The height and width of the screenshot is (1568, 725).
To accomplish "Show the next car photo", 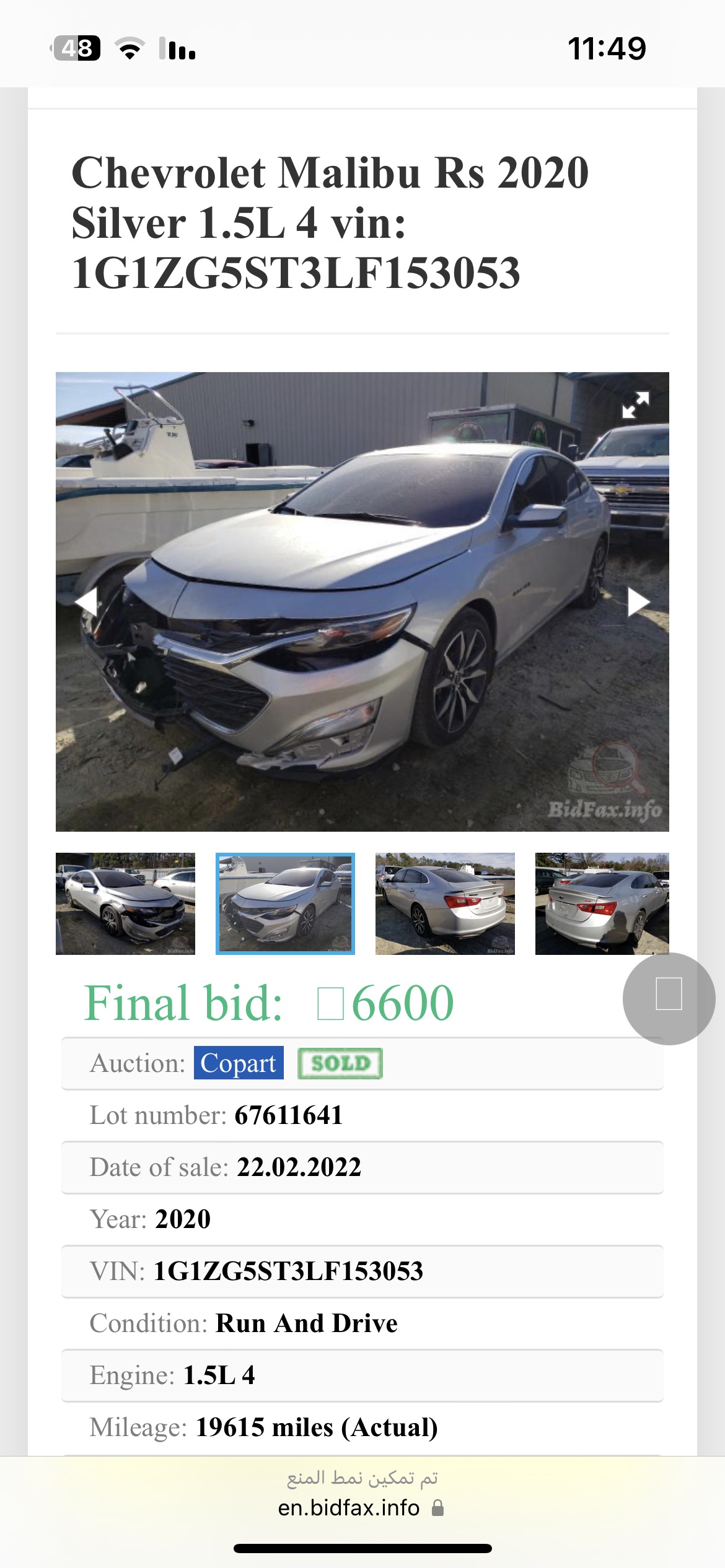I will pyautogui.click(x=638, y=602).
